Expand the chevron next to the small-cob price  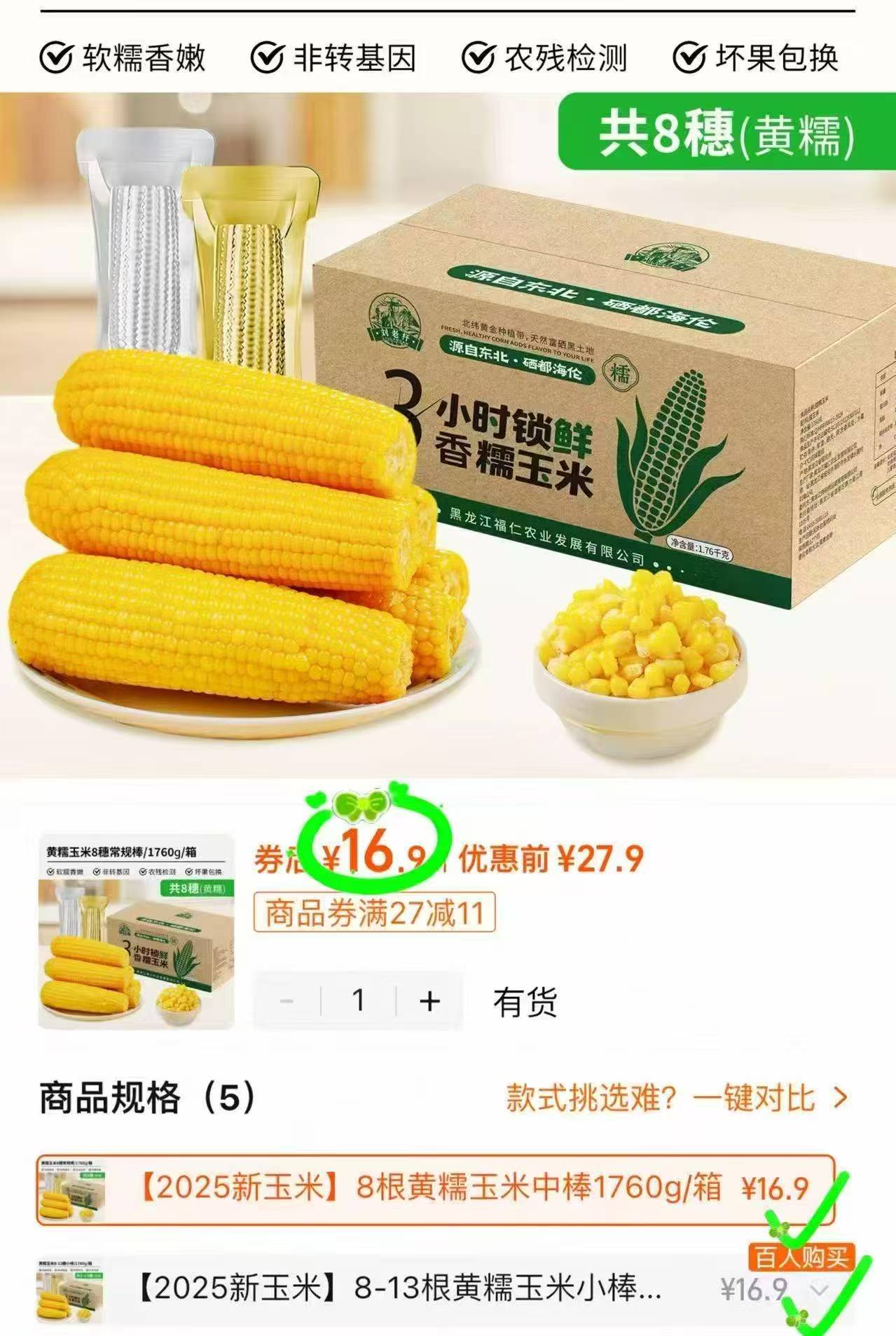pyautogui.click(x=819, y=1290)
